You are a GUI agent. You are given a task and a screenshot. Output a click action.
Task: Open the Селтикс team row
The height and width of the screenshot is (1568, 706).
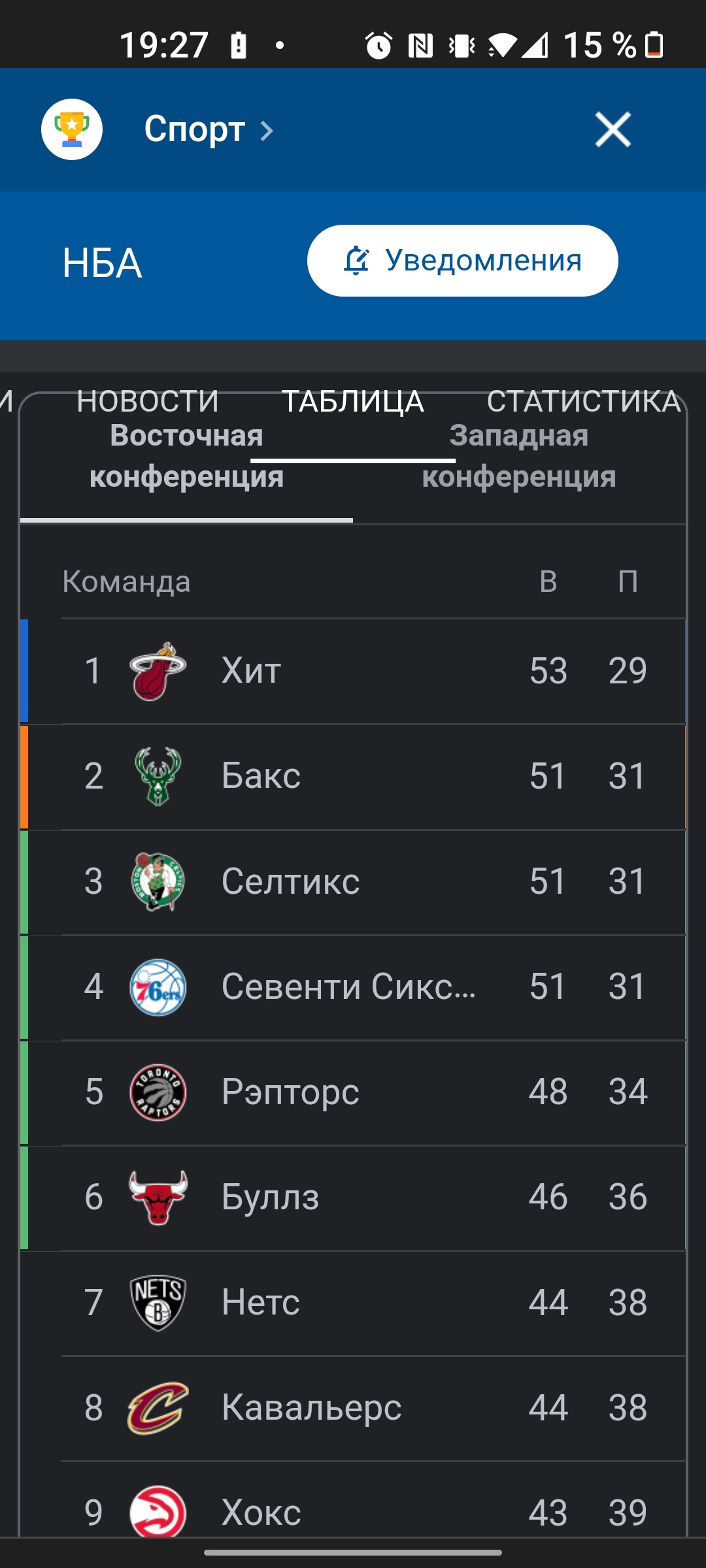coord(353,882)
